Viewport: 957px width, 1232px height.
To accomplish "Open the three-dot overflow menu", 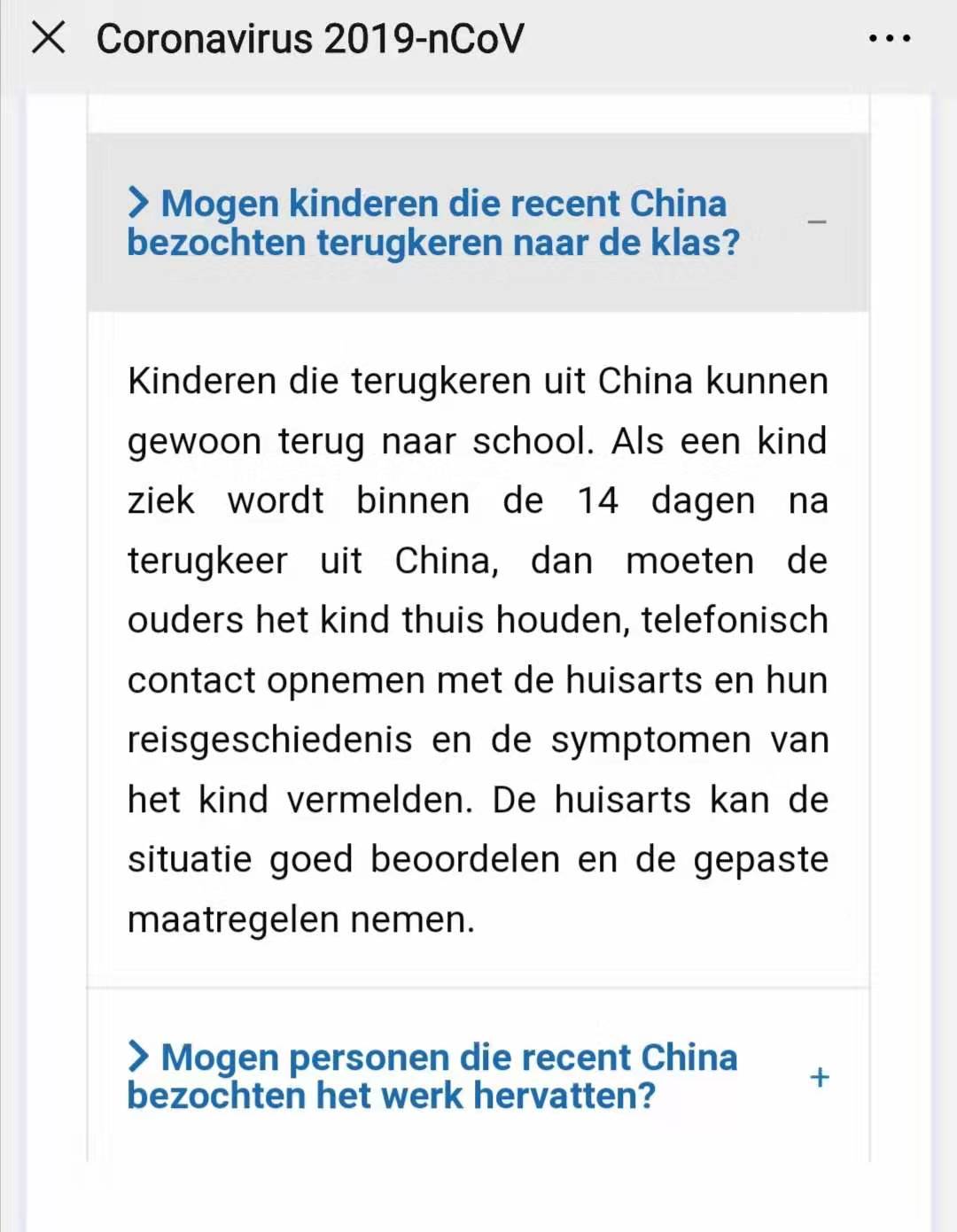I will pos(889,38).
